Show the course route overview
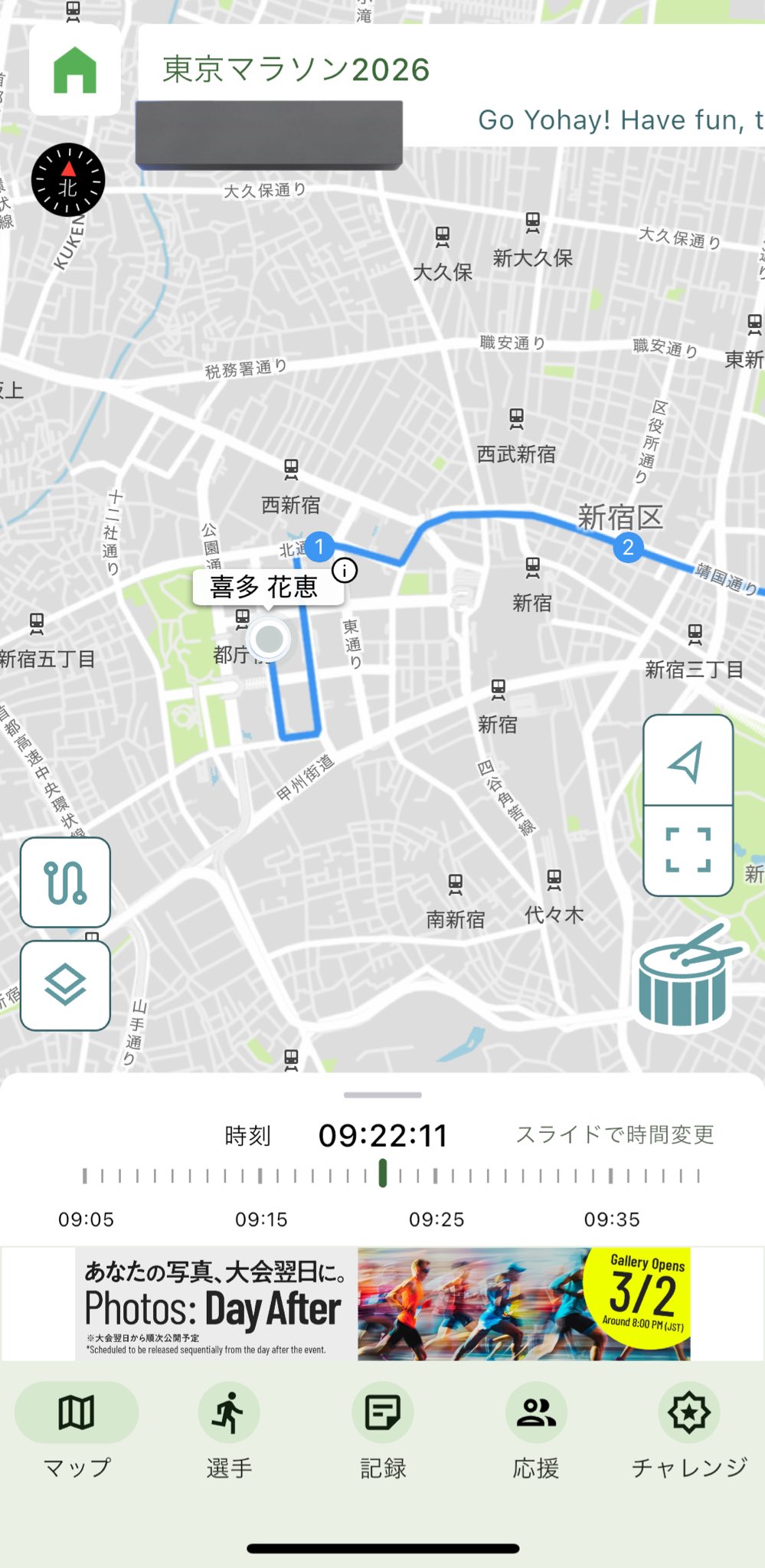 pos(65,882)
